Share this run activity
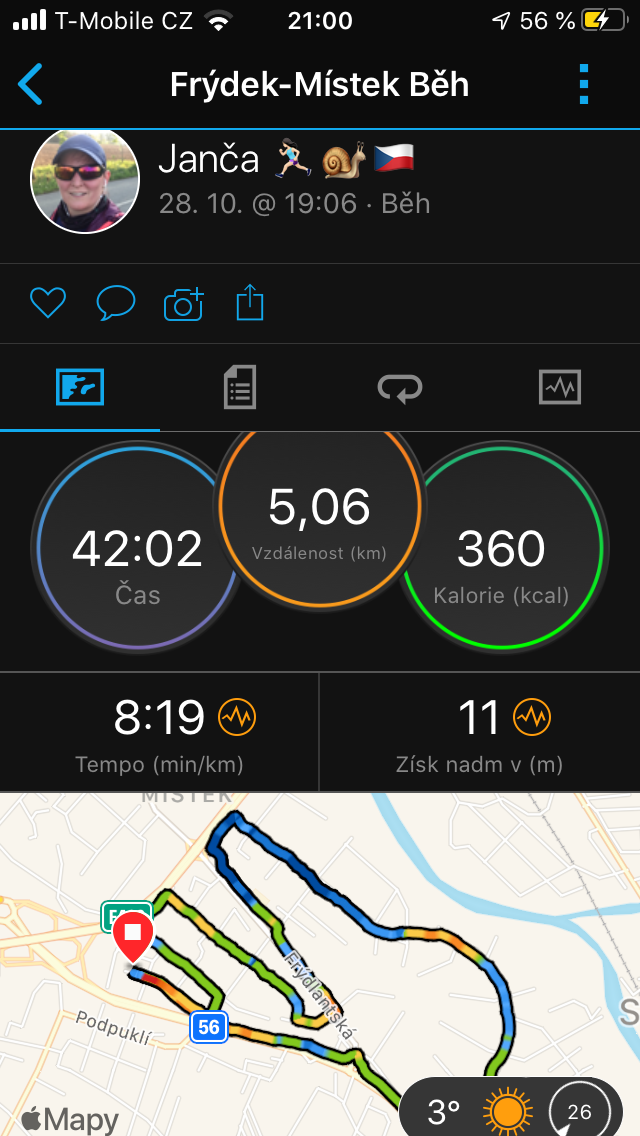 pyautogui.click(x=250, y=302)
